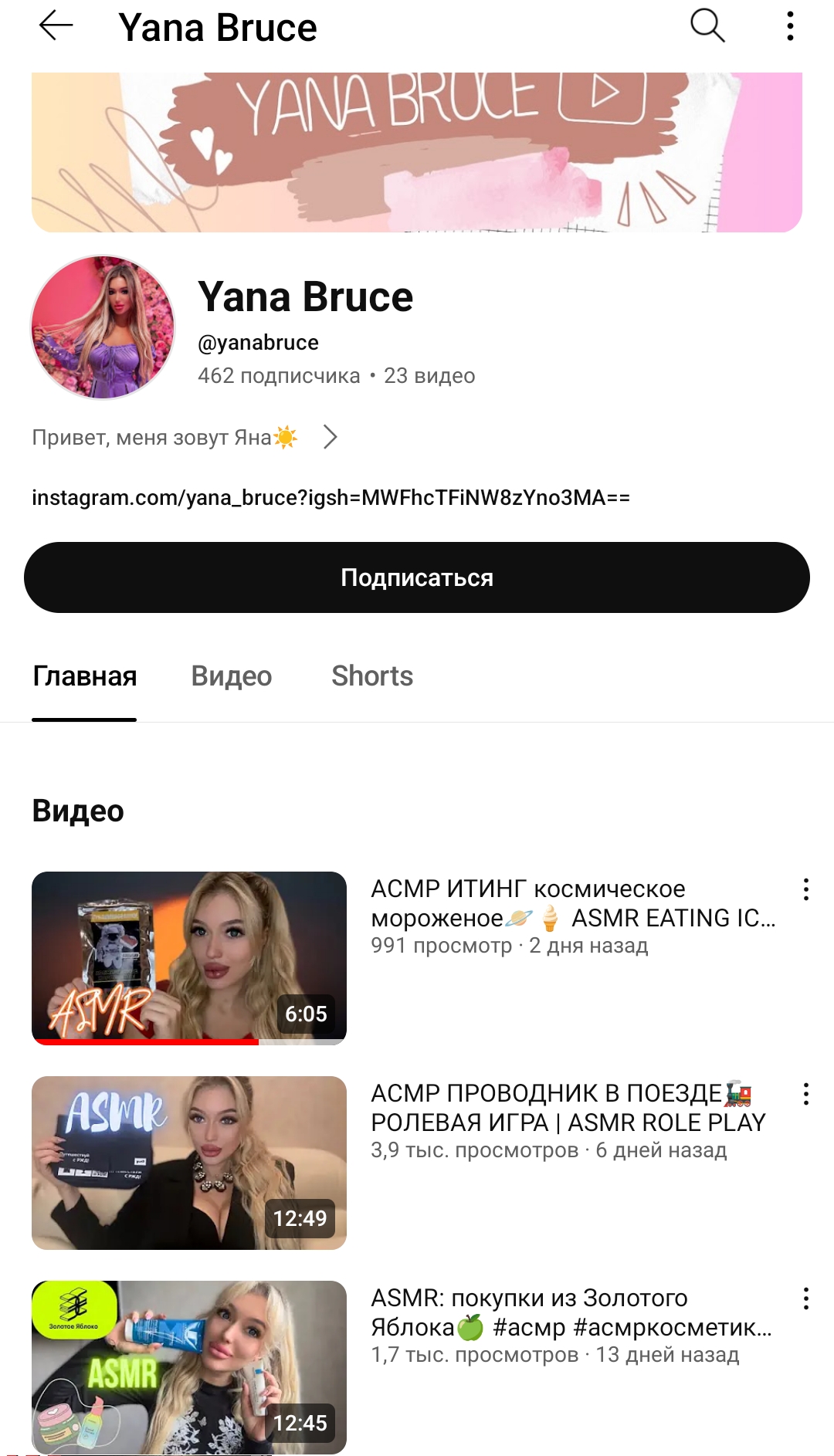Open the channel overflow menu

pos(790,26)
